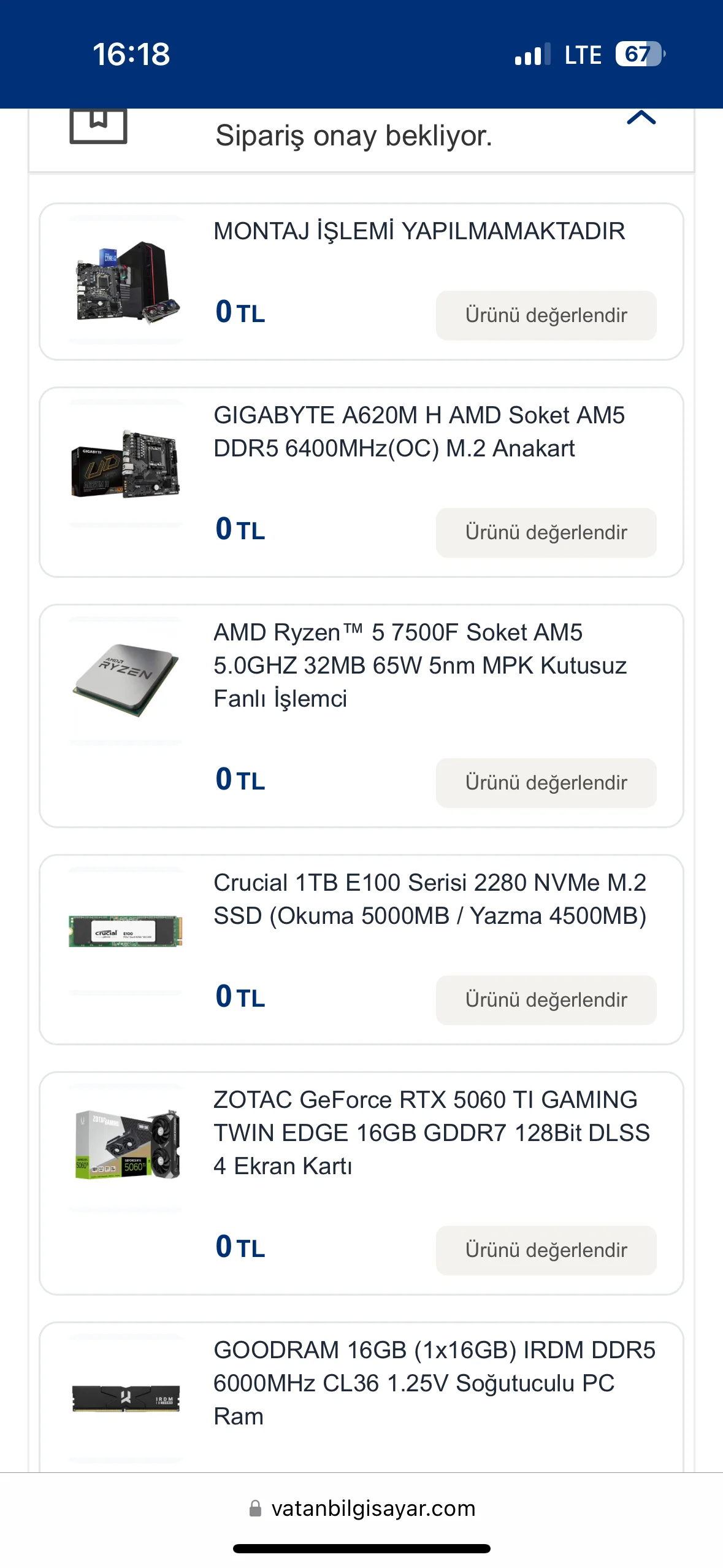Open the Crucial 1TB E100 SSD card

click(x=429, y=899)
